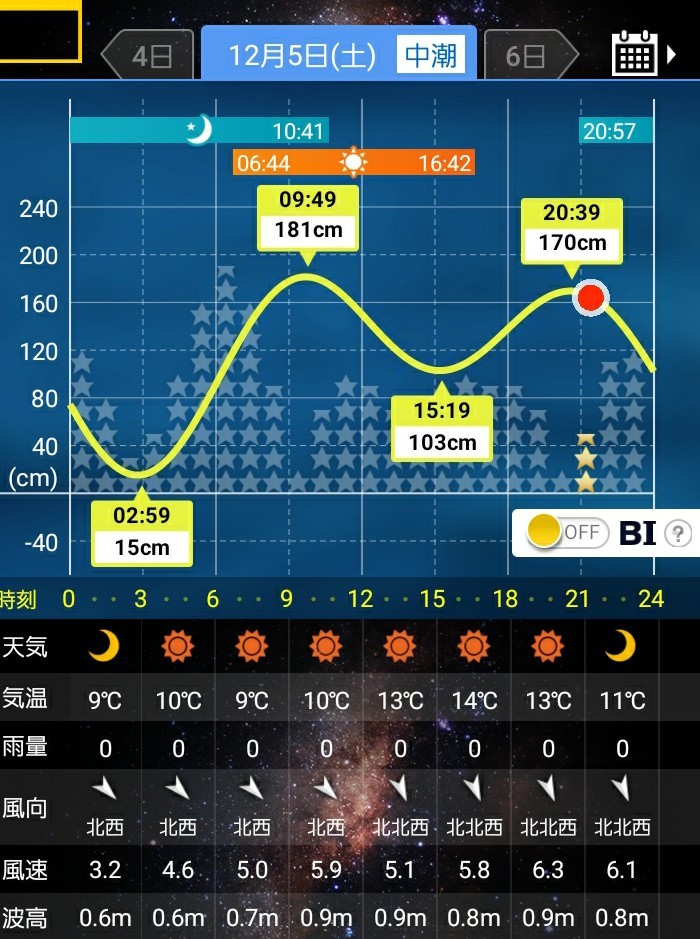Toggle the BI switch on
The height and width of the screenshot is (939, 700).
point(568,532)
